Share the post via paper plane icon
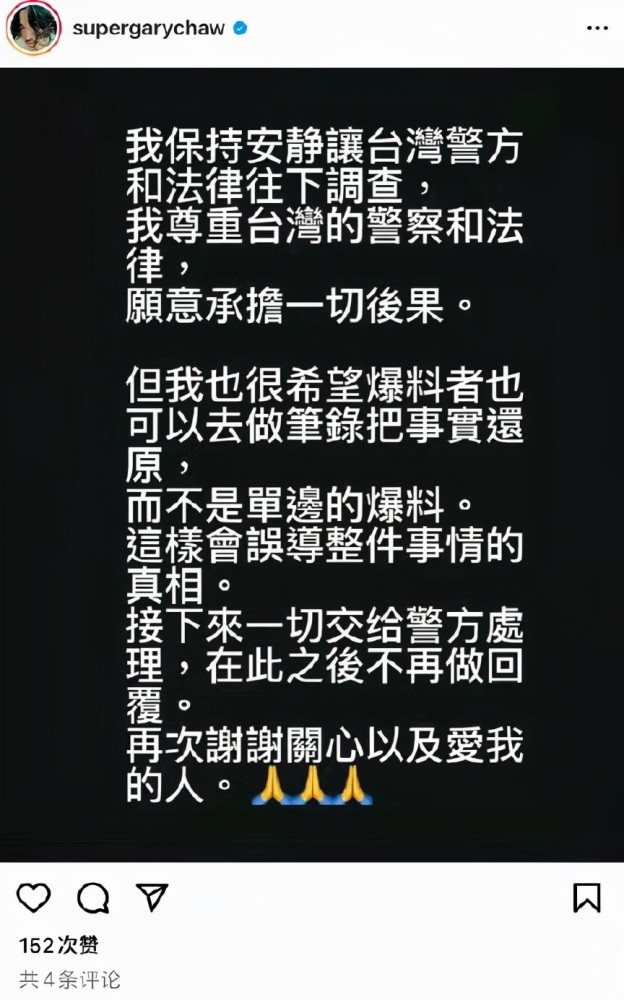This screenshot has height=1000, width=624. coord(152,896)
